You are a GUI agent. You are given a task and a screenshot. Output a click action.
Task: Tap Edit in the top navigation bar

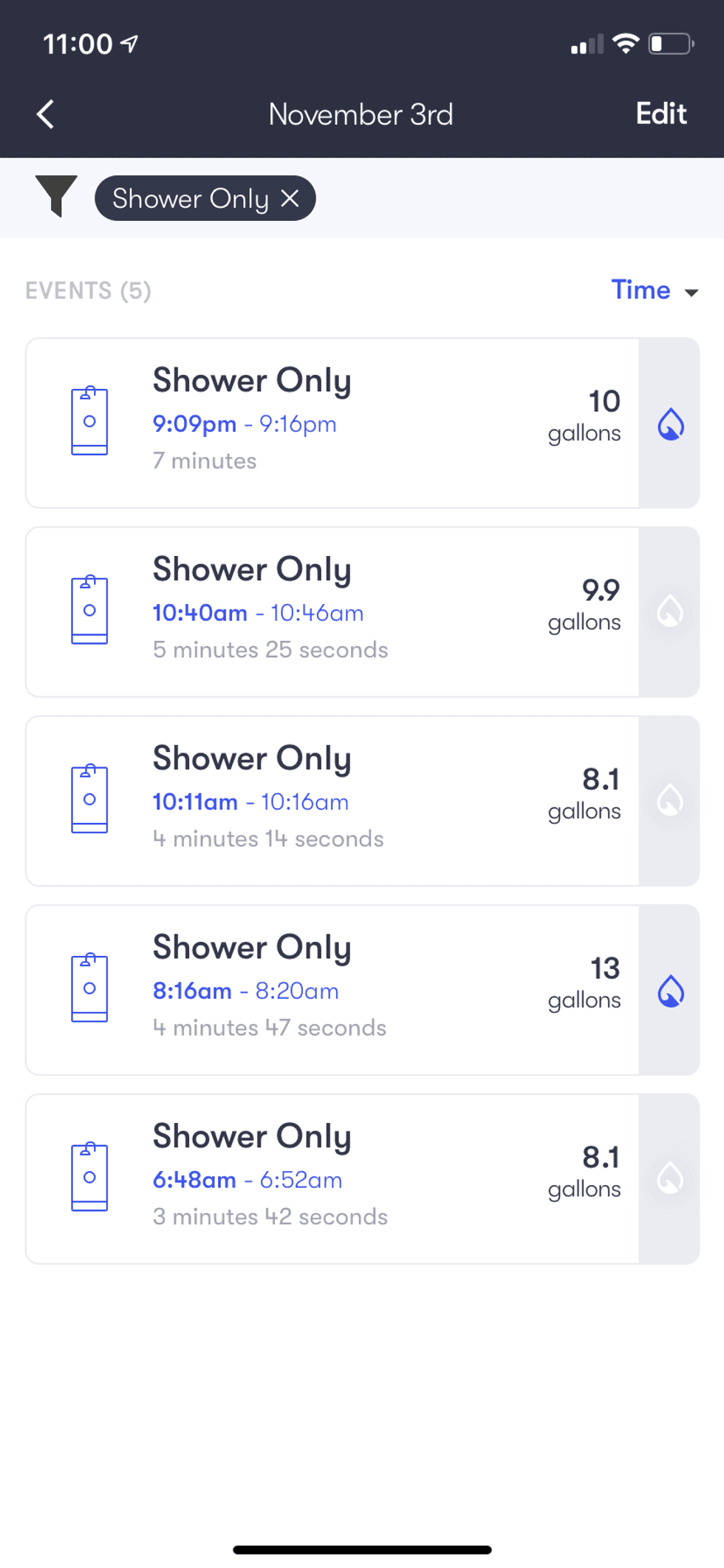[660, 113]
